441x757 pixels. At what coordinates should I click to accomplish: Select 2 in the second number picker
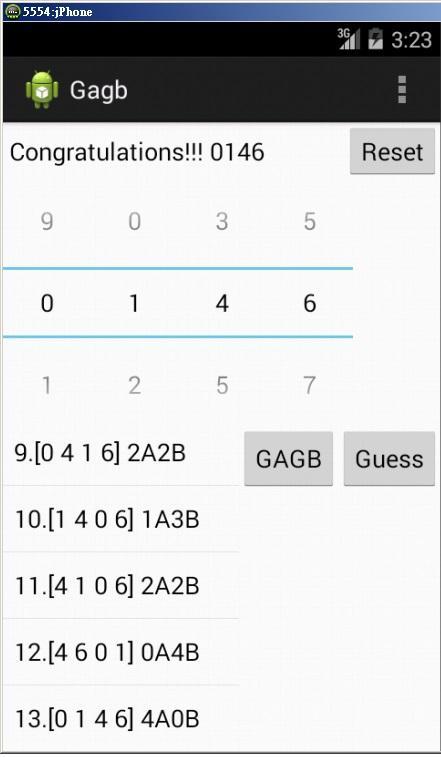click(x=134, y=385)
